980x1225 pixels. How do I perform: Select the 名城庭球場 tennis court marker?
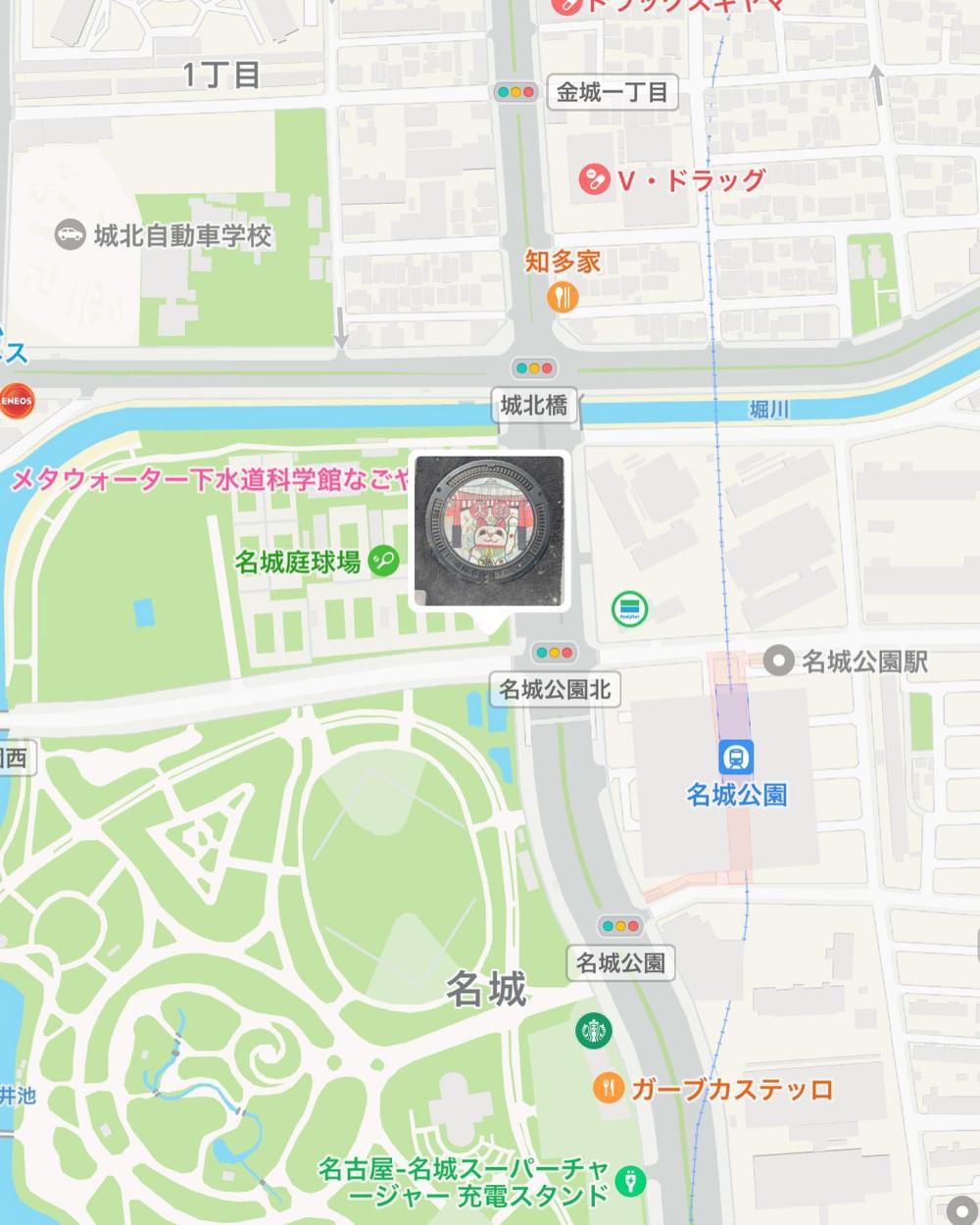pos(383,561)
